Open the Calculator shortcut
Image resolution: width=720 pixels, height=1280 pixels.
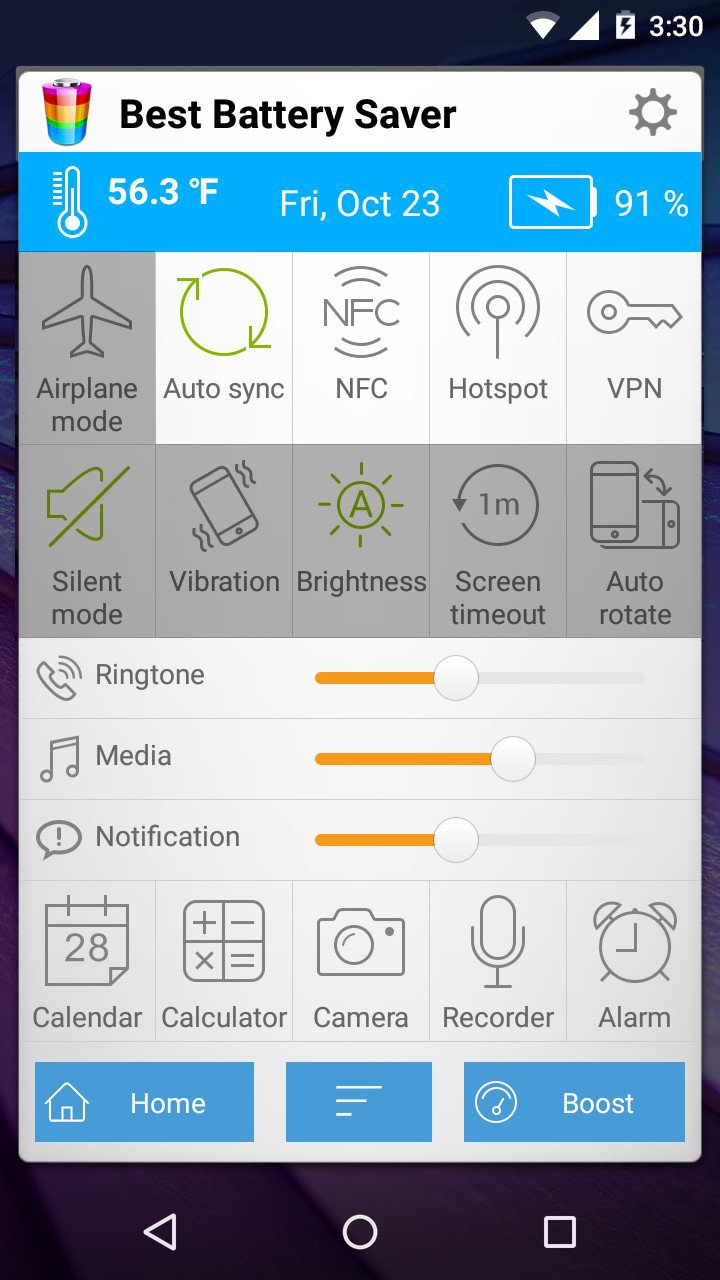point(224,962)
